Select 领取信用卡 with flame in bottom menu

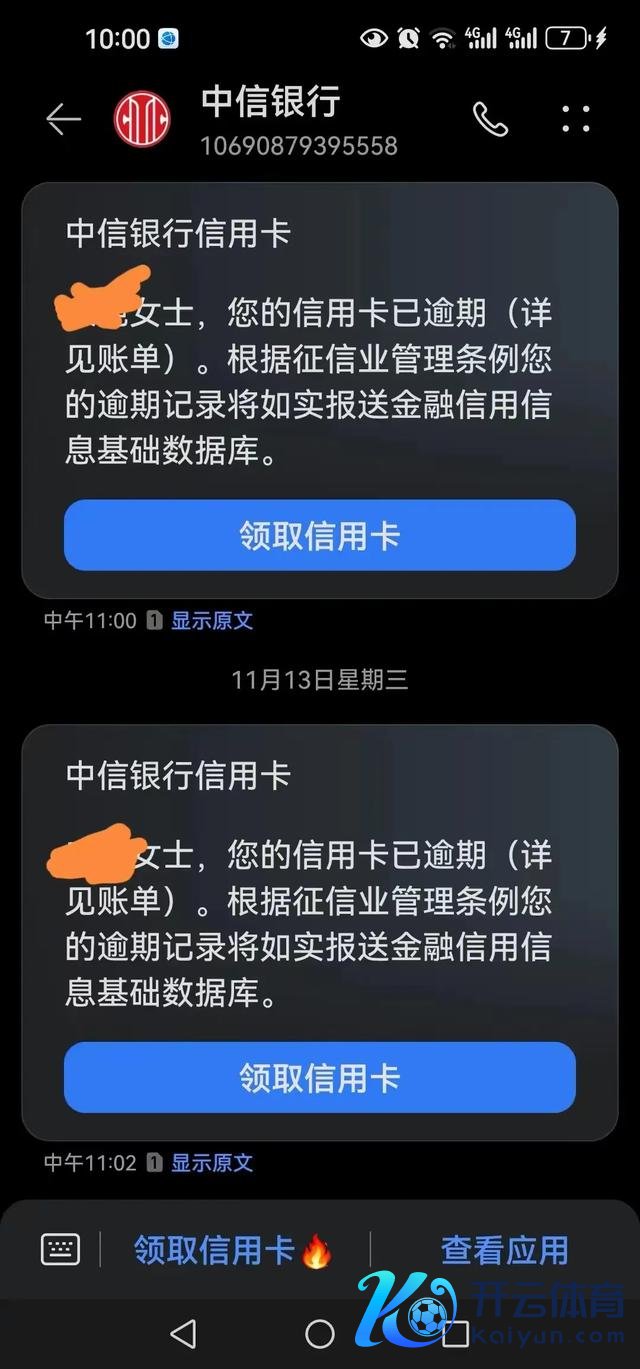click(x=232, y=1250)
